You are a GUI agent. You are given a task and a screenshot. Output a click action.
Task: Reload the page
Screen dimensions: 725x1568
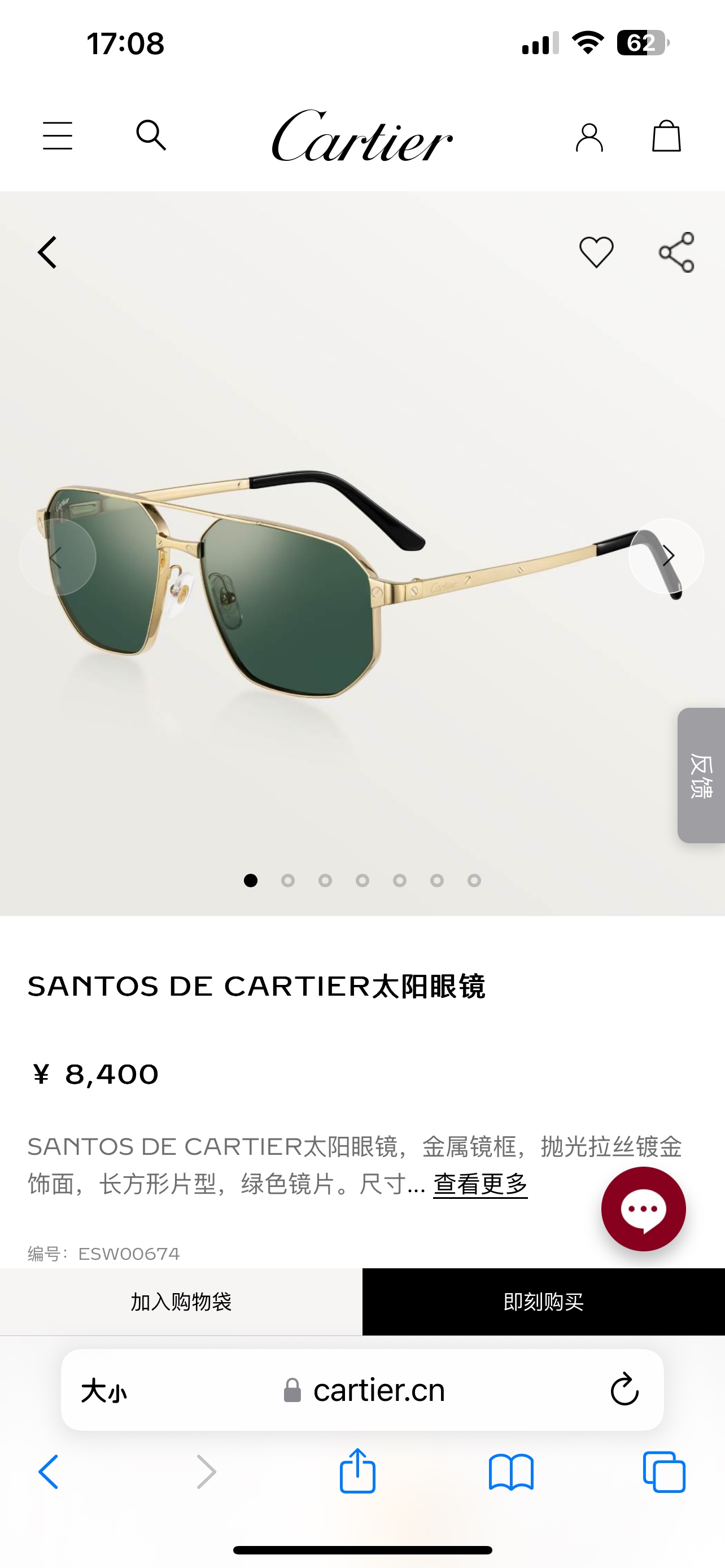(624, 1390)
